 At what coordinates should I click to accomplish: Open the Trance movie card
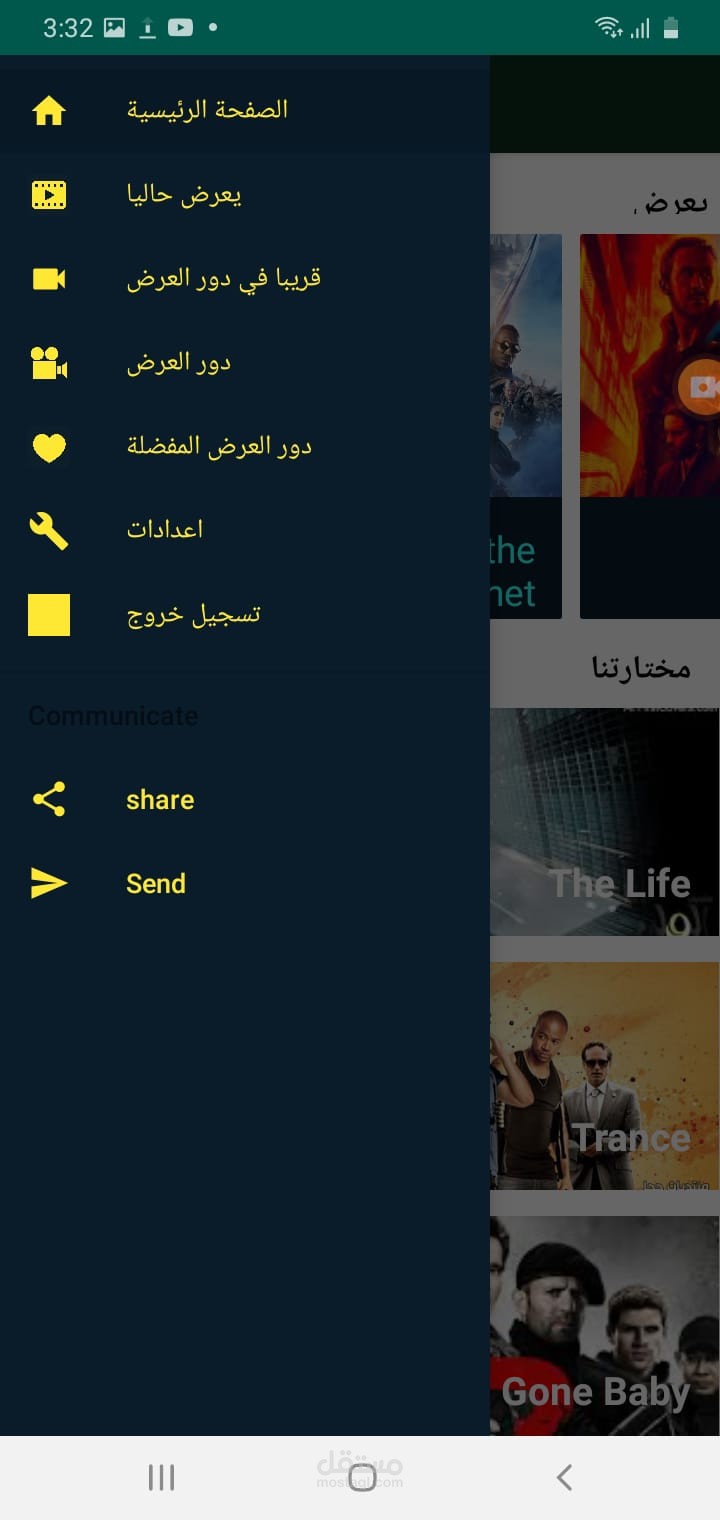605,1076
